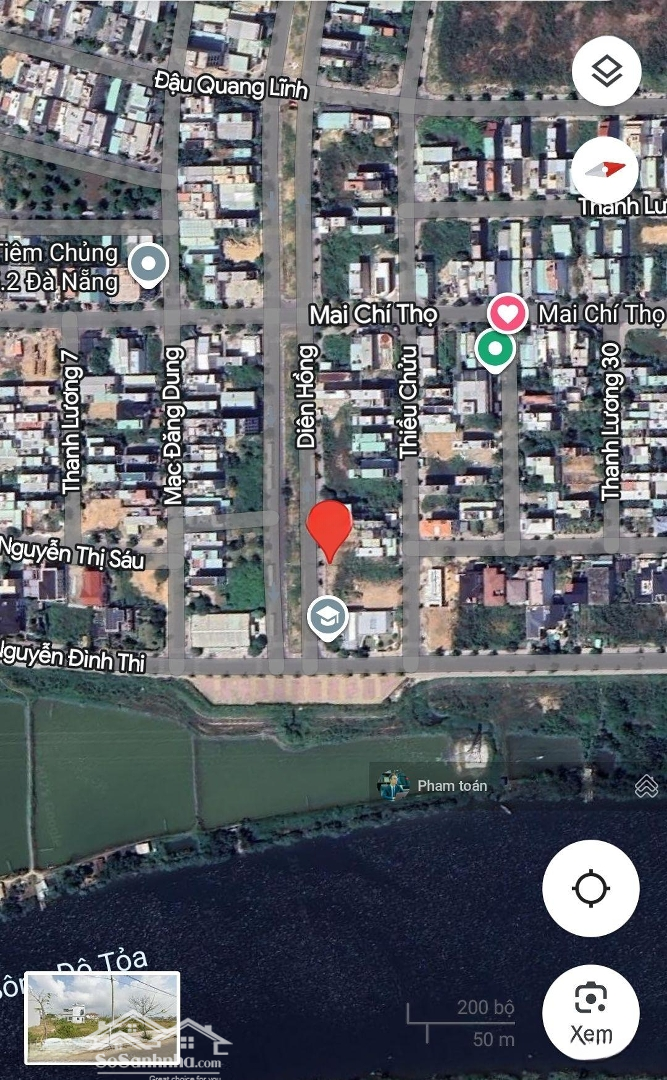Screen dimensions: 667x1080
Task: Select the Tiêm Chủng Đà Nẵng place marker
Action: 149,264
